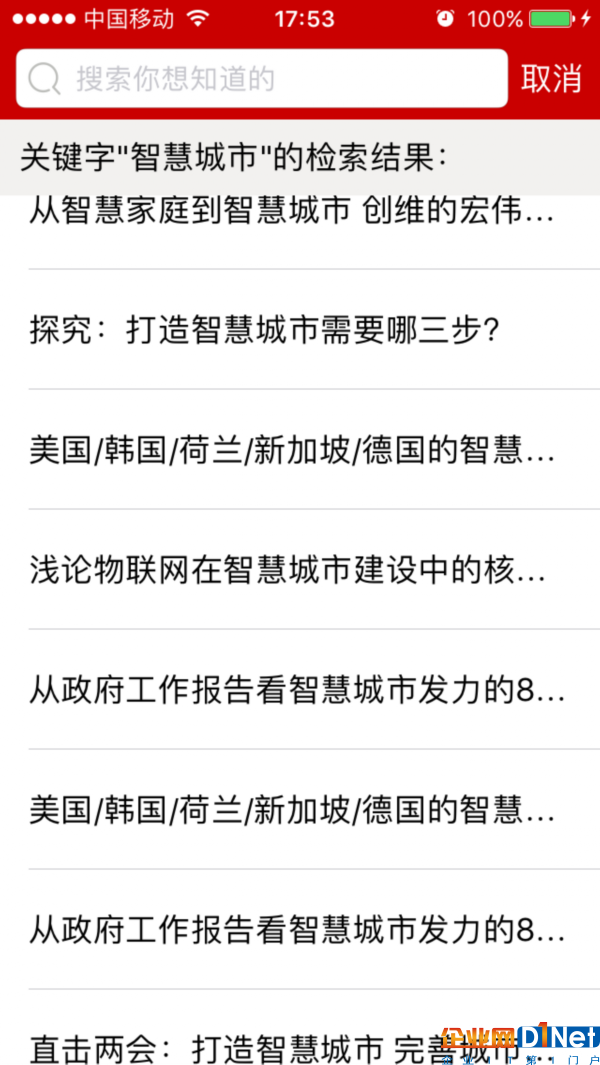Cancel the search with 取消
The image size is (600, 1065).
tap(552, 79)
